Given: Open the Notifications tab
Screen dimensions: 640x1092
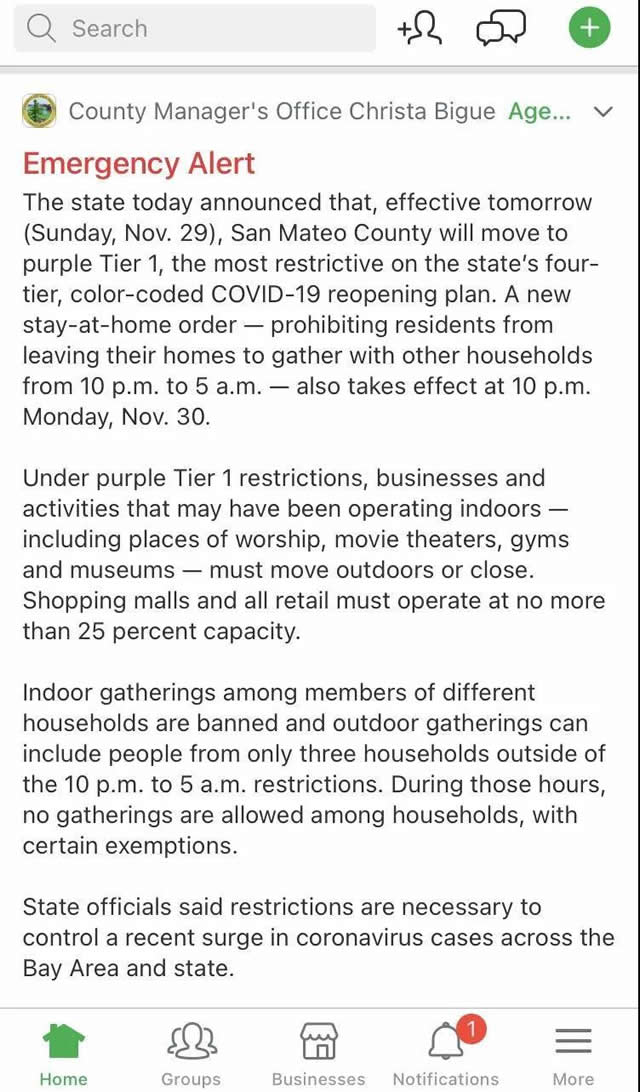Looking at the screenshot, I should [446, 1054].
